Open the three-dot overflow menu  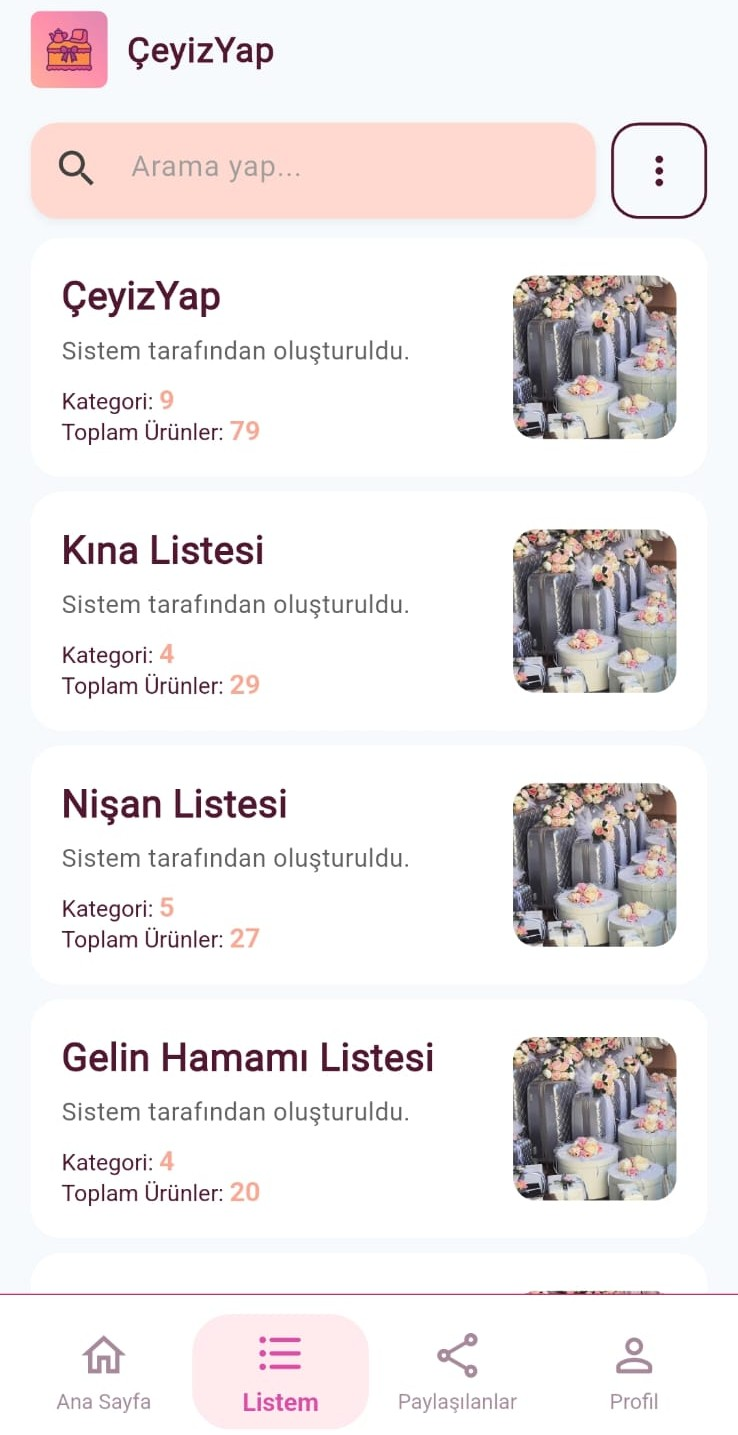coord(658,170)
